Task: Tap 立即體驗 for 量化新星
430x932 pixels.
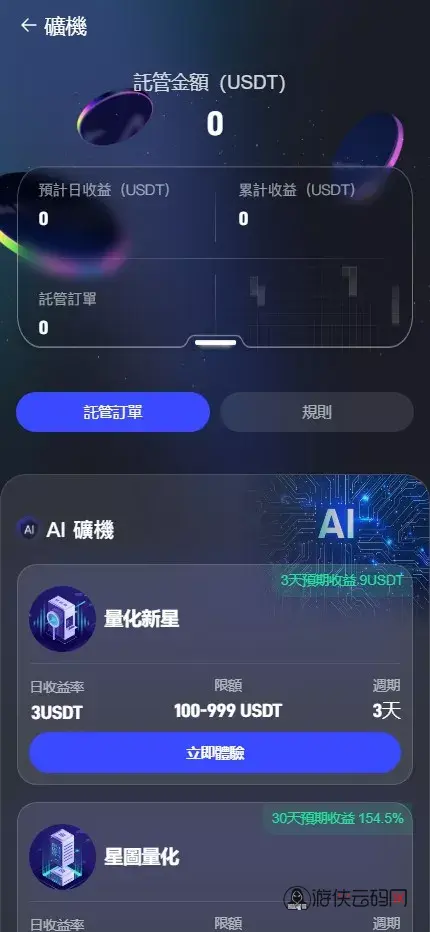Action: click(215, 753)
